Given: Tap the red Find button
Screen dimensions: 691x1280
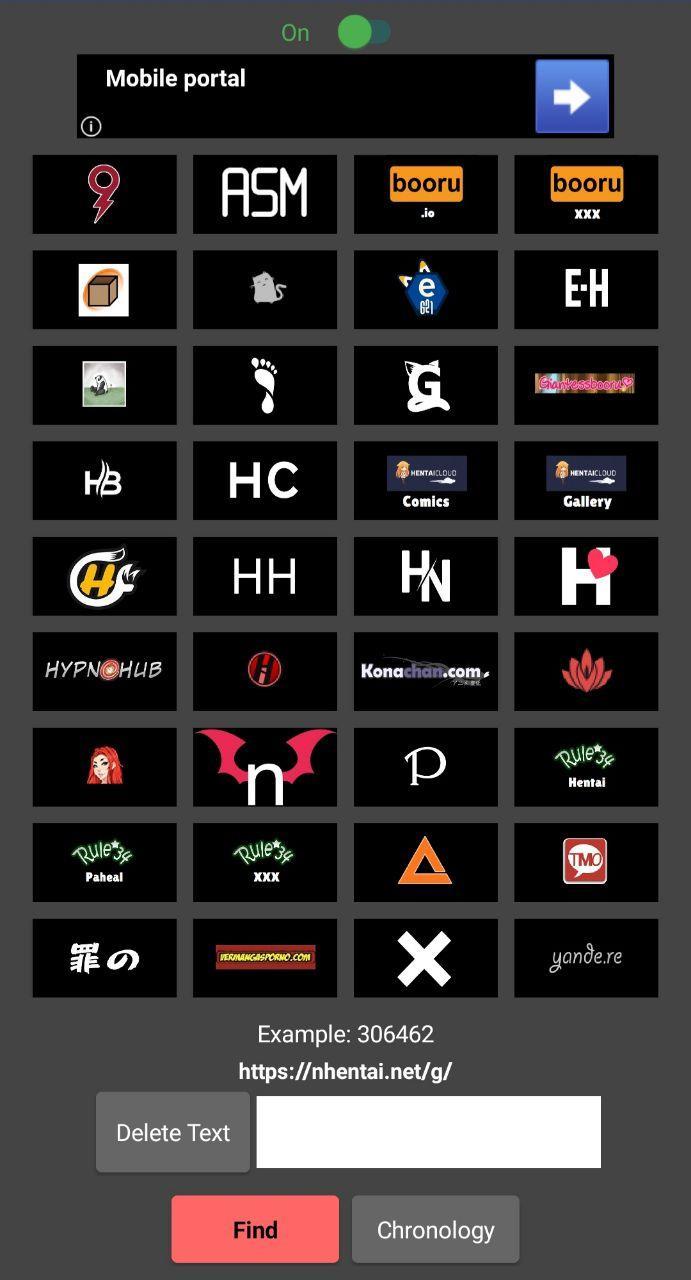Looking at the screenshot, I should coord(255,1229).
